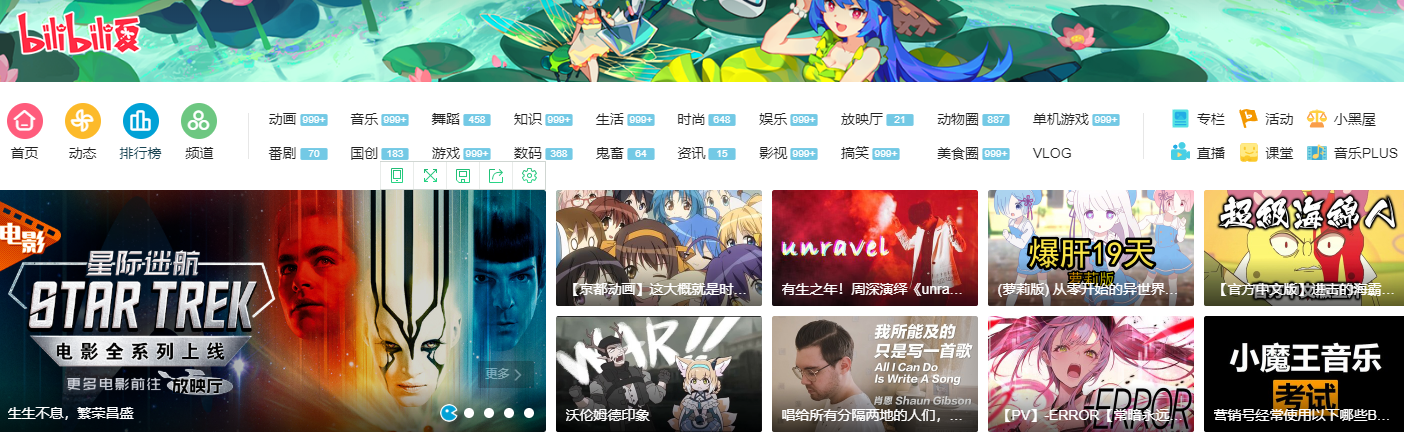Open the 频道 channels icon
This screenshot has height=432, width=1404.
199,122
